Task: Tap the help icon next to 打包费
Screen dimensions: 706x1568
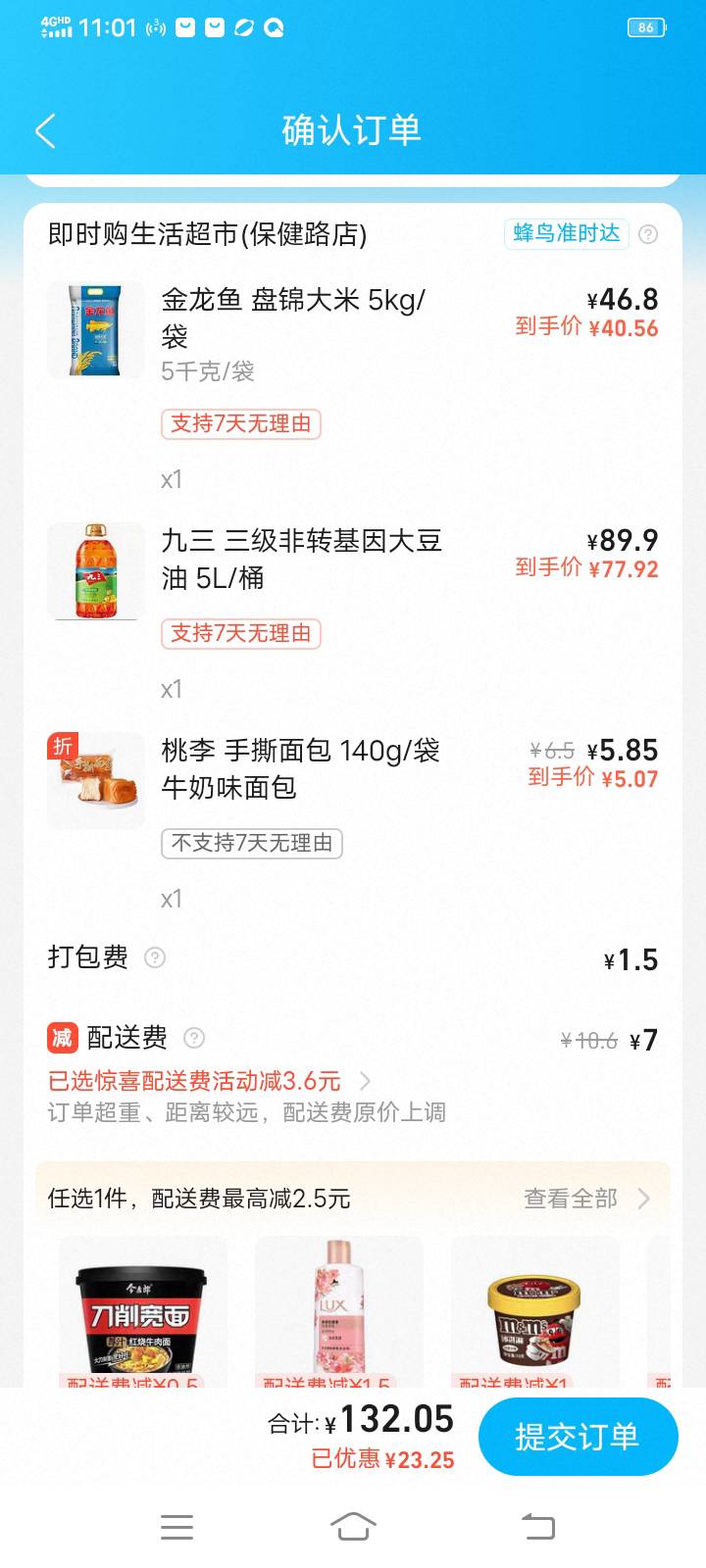Action: (155, 957)
